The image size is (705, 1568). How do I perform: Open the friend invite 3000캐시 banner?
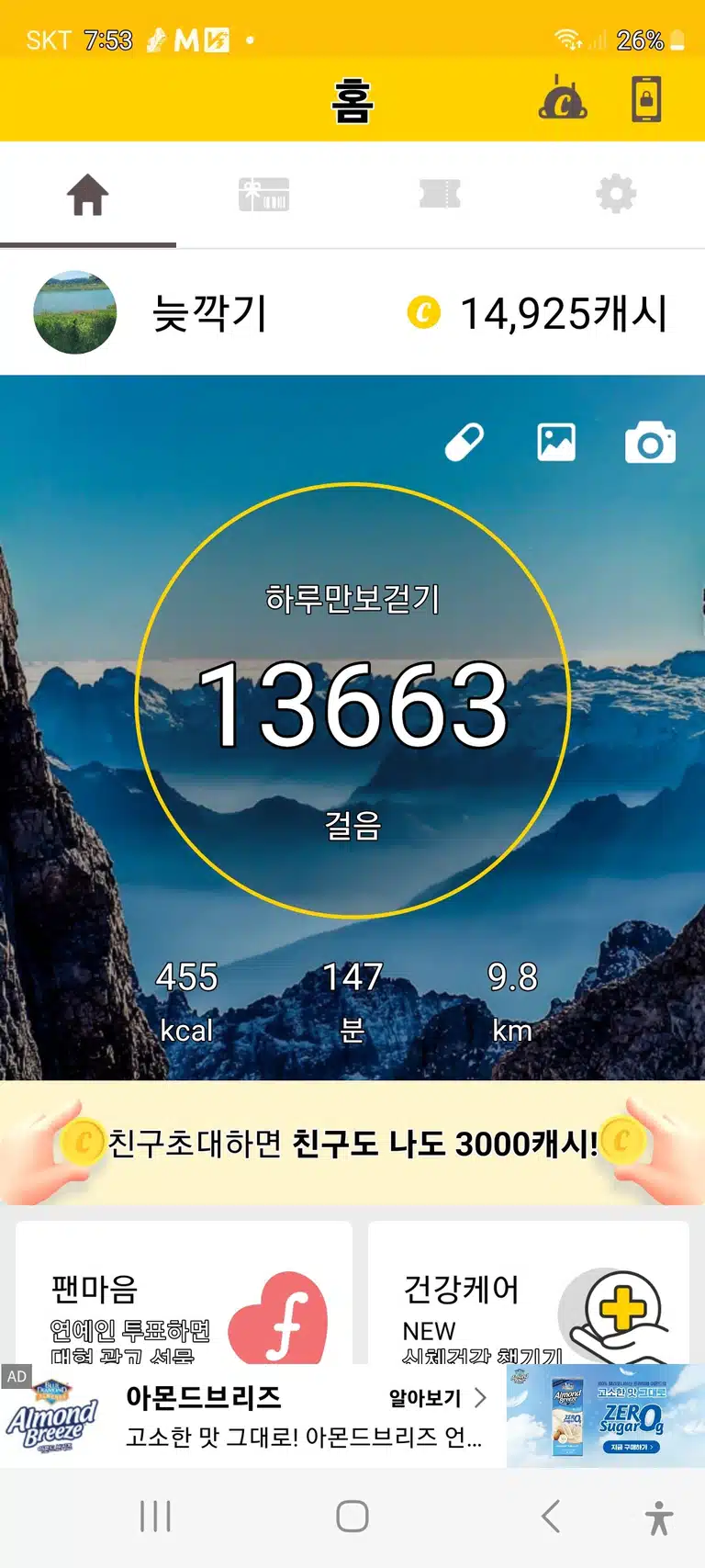coord(352,1143)
